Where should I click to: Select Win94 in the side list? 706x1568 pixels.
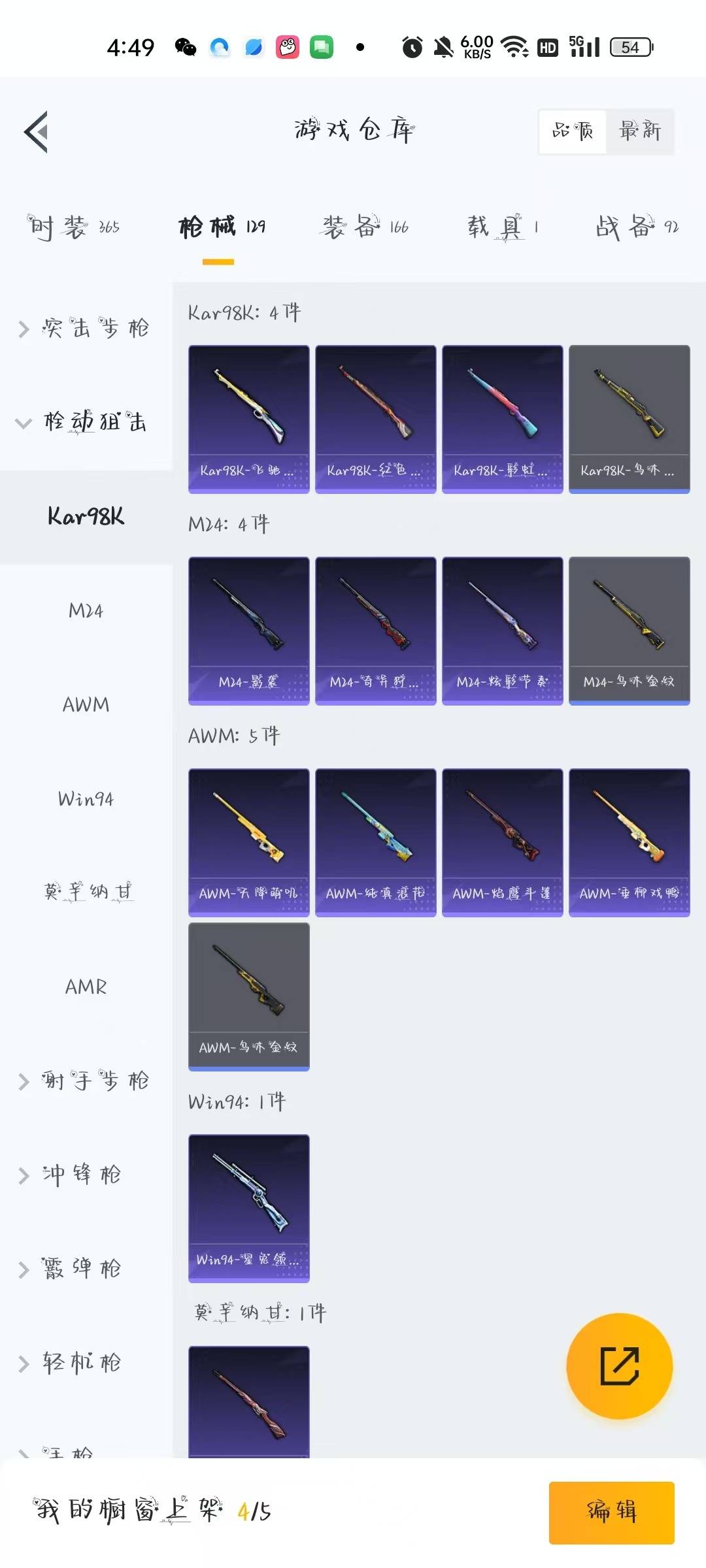click(86, 799)
